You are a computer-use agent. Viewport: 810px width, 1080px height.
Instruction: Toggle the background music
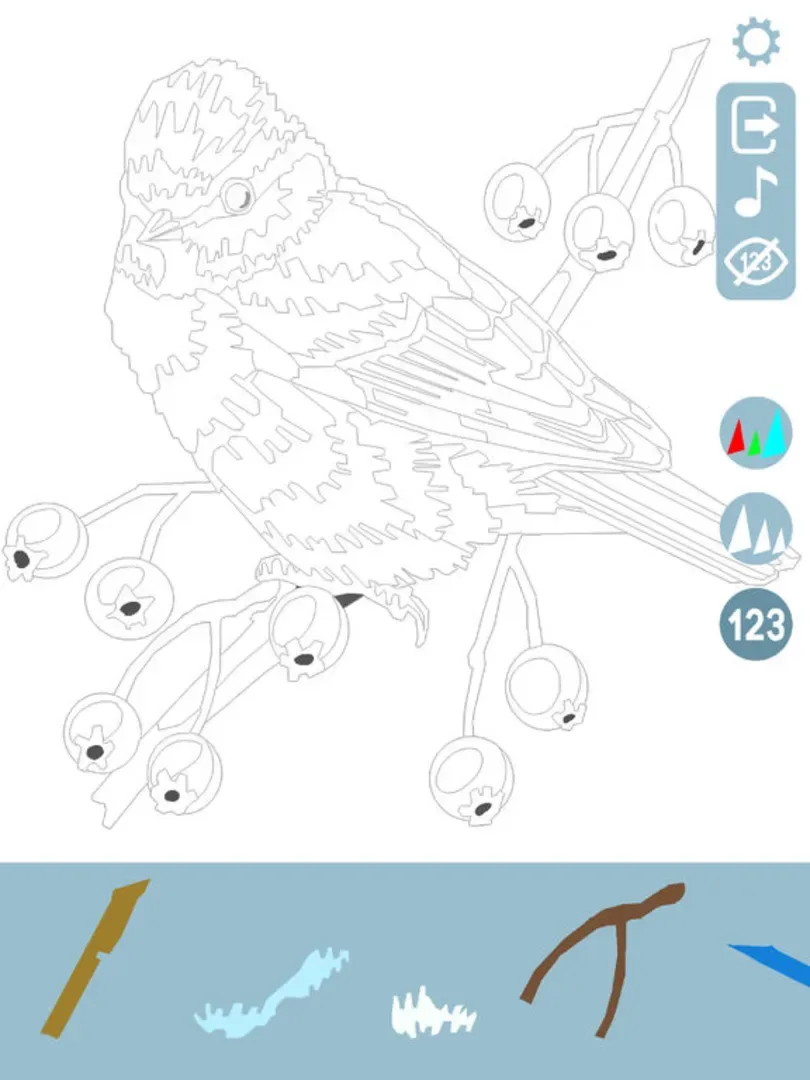pos(755,193)
